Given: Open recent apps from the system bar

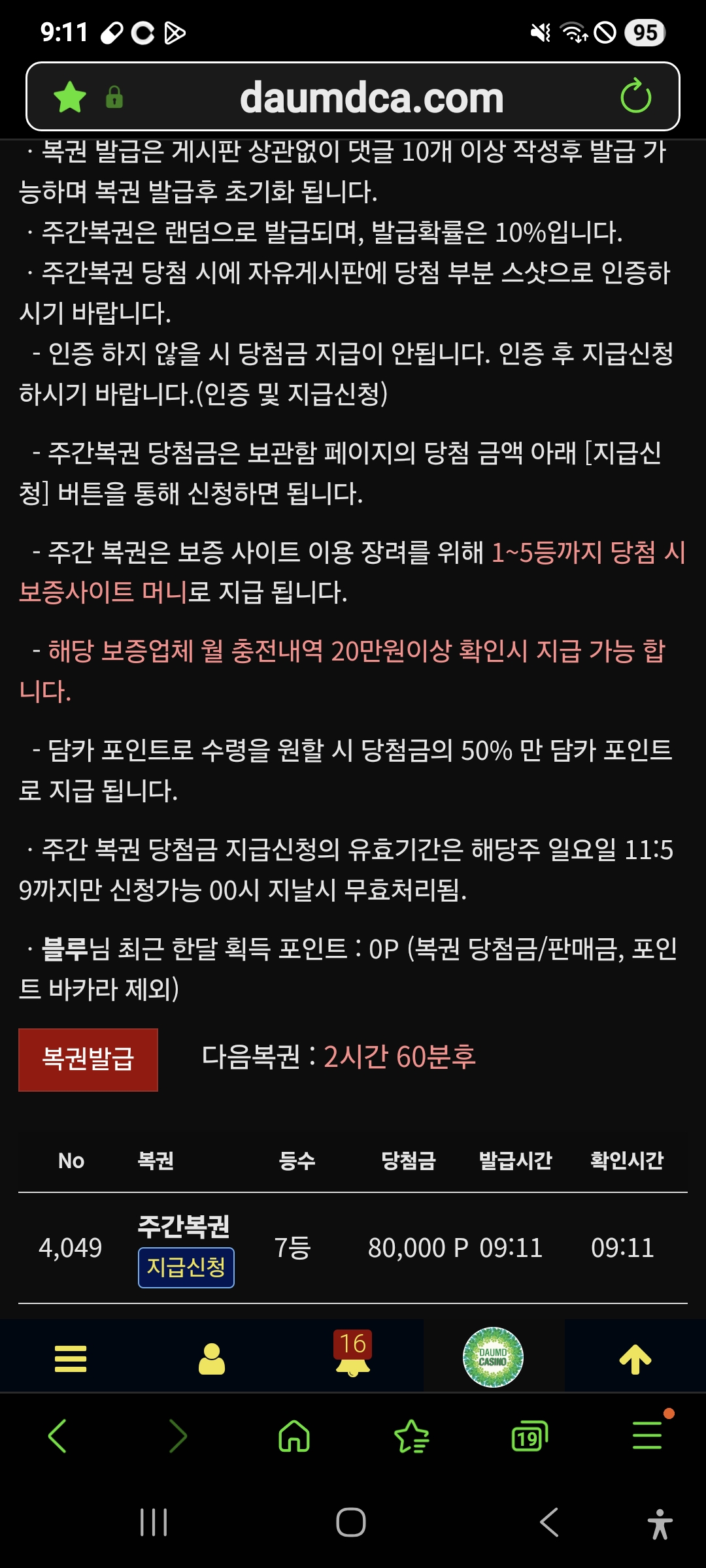Looking at the screenshot, I should point(154,1522).
